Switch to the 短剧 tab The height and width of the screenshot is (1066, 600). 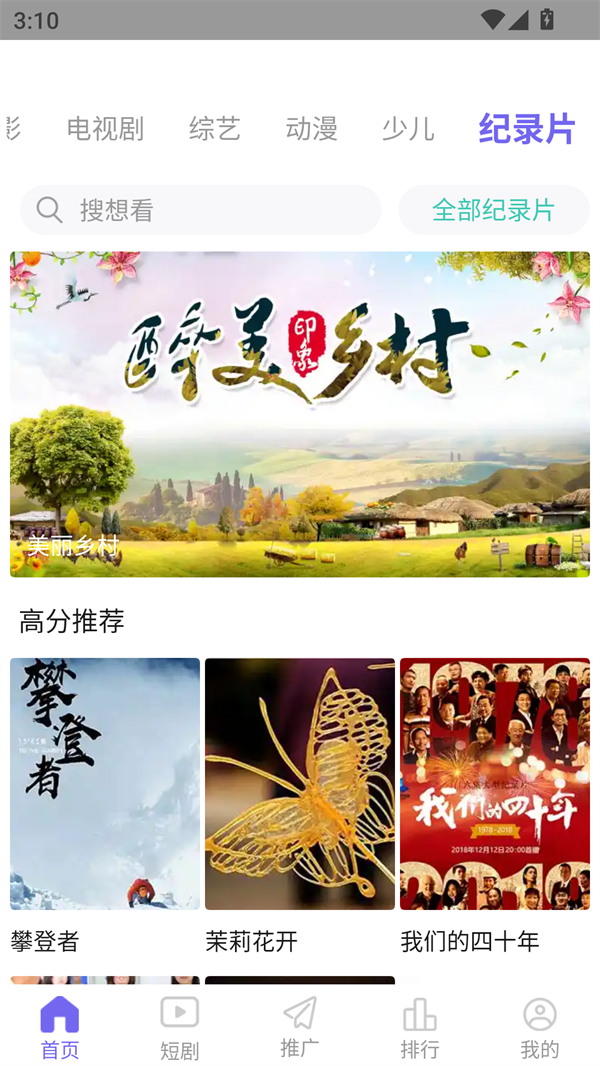tap(180, 1027)
